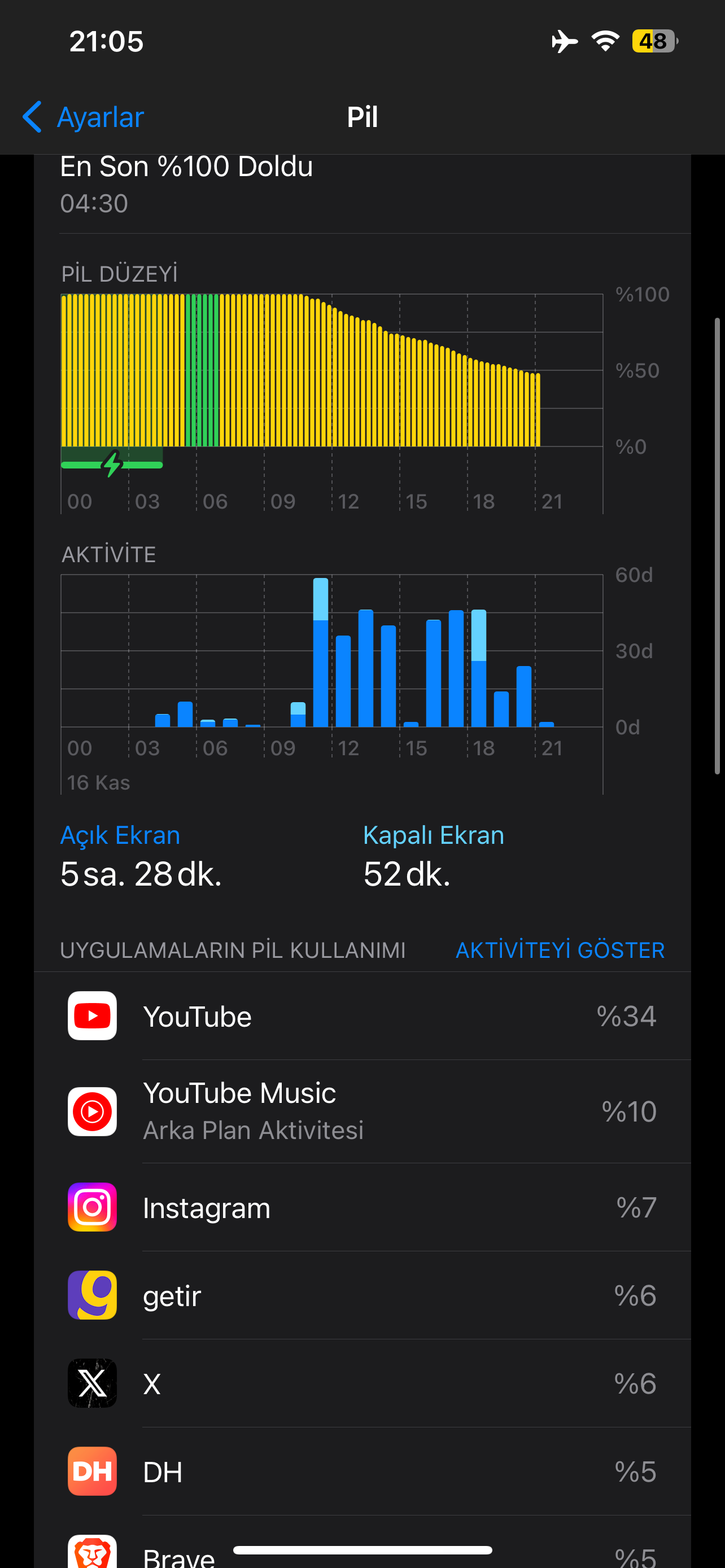The height and width of the screenshot is (1568, 725).
Task: Tap the X app row
Action: coord(362,1383)
